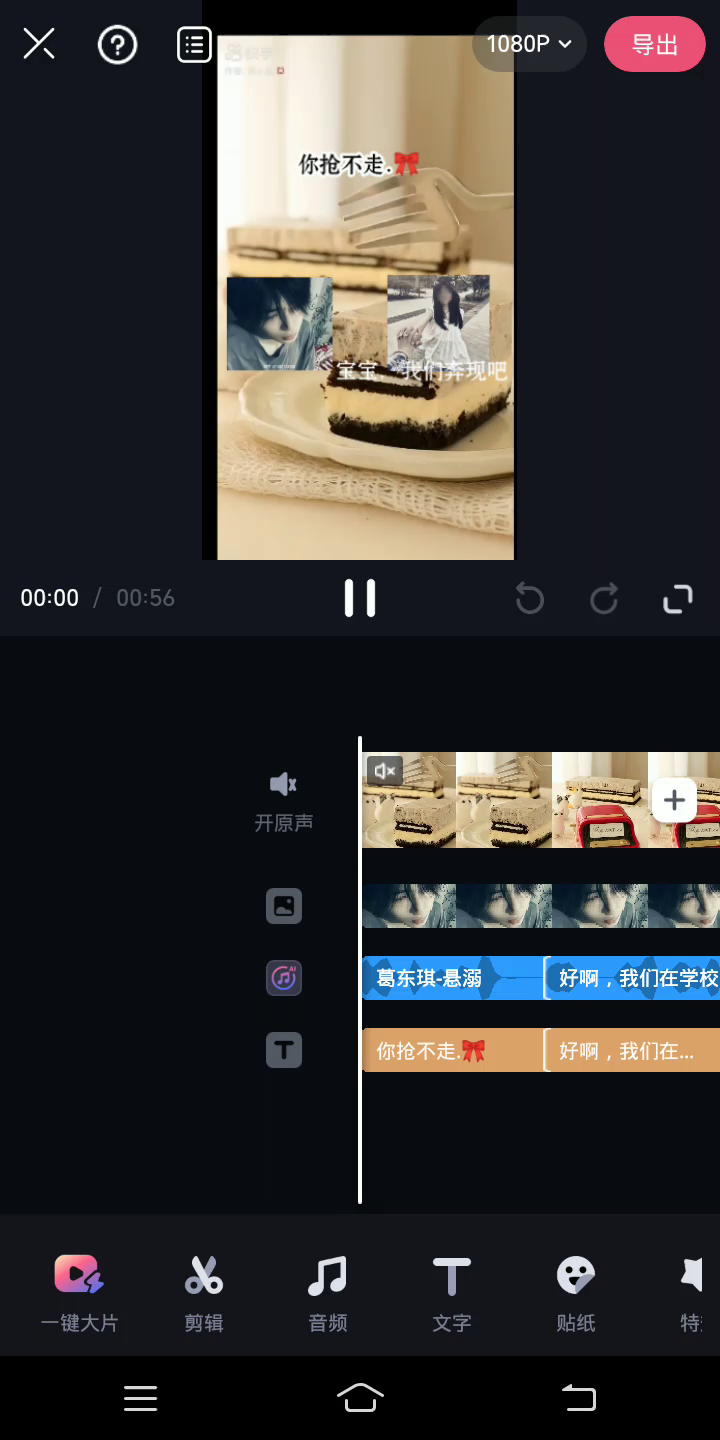Viewport: 720px width, 1440px height.
Task: Open the 音频 audio tool
Action: pos(327,1292)
